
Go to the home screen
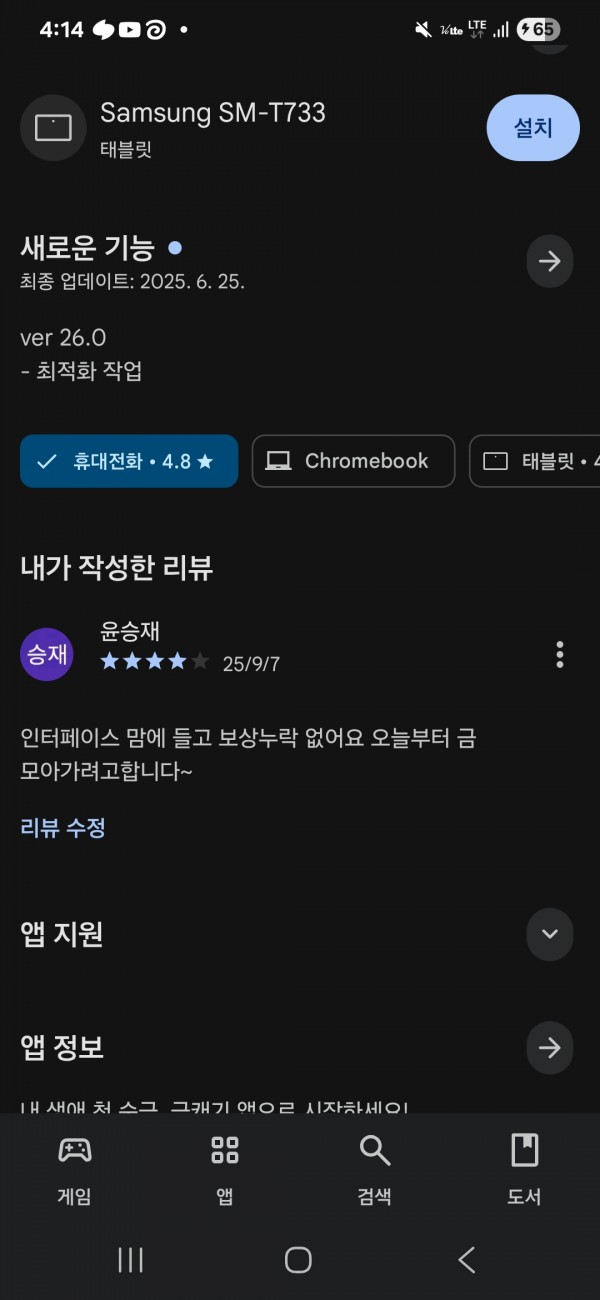click(298, 1260)
